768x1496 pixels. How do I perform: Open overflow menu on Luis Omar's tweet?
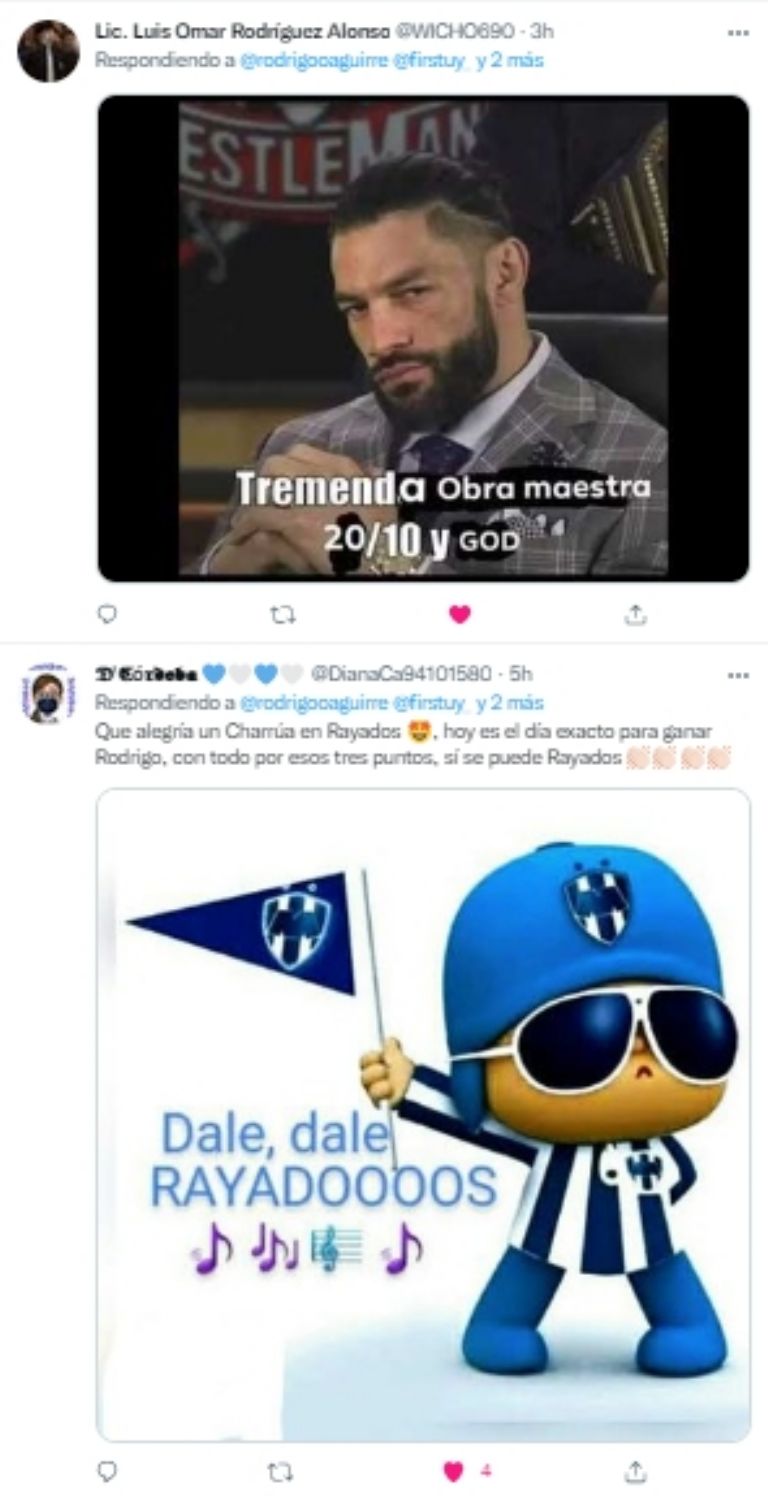click(x=738, y=32)
